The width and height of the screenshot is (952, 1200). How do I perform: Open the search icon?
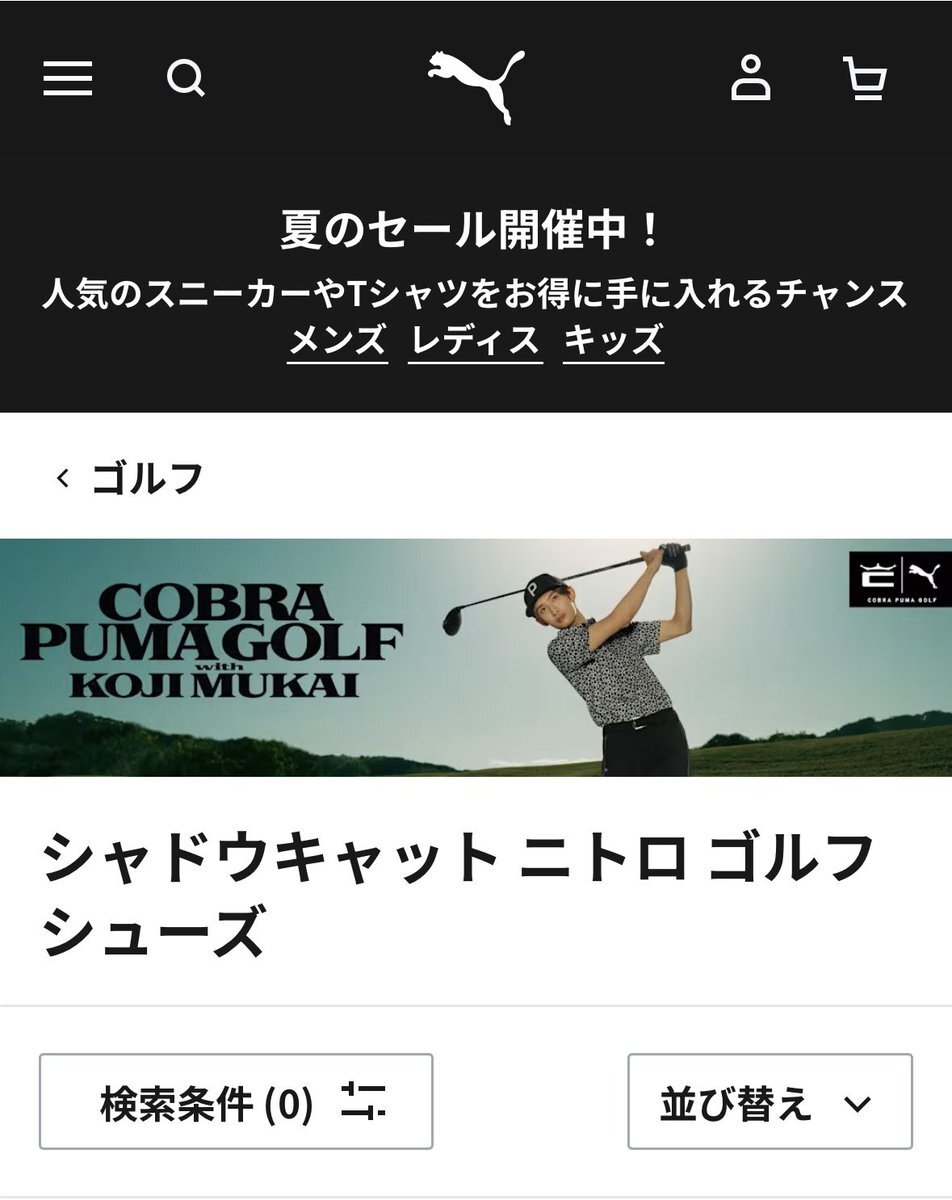tap(186, 78)
